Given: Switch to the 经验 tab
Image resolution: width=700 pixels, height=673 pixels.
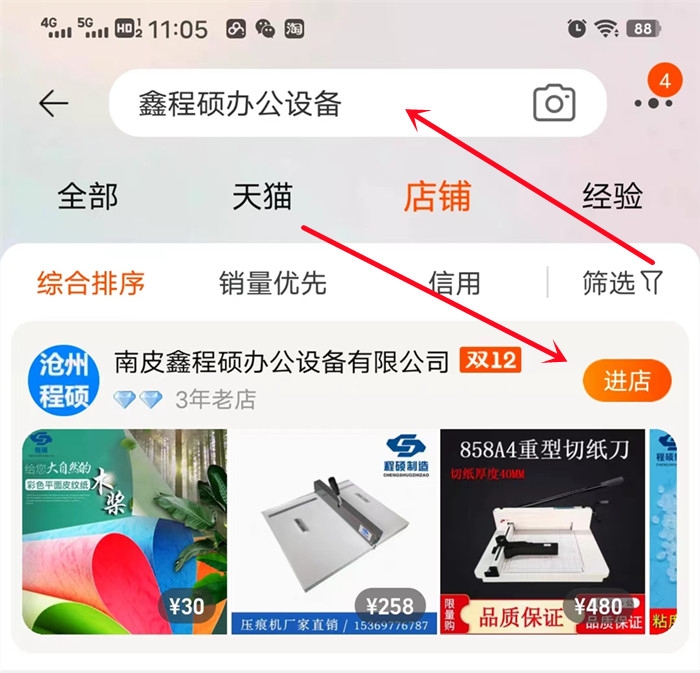Looking at the screenshot, I should tap(612, 197).
